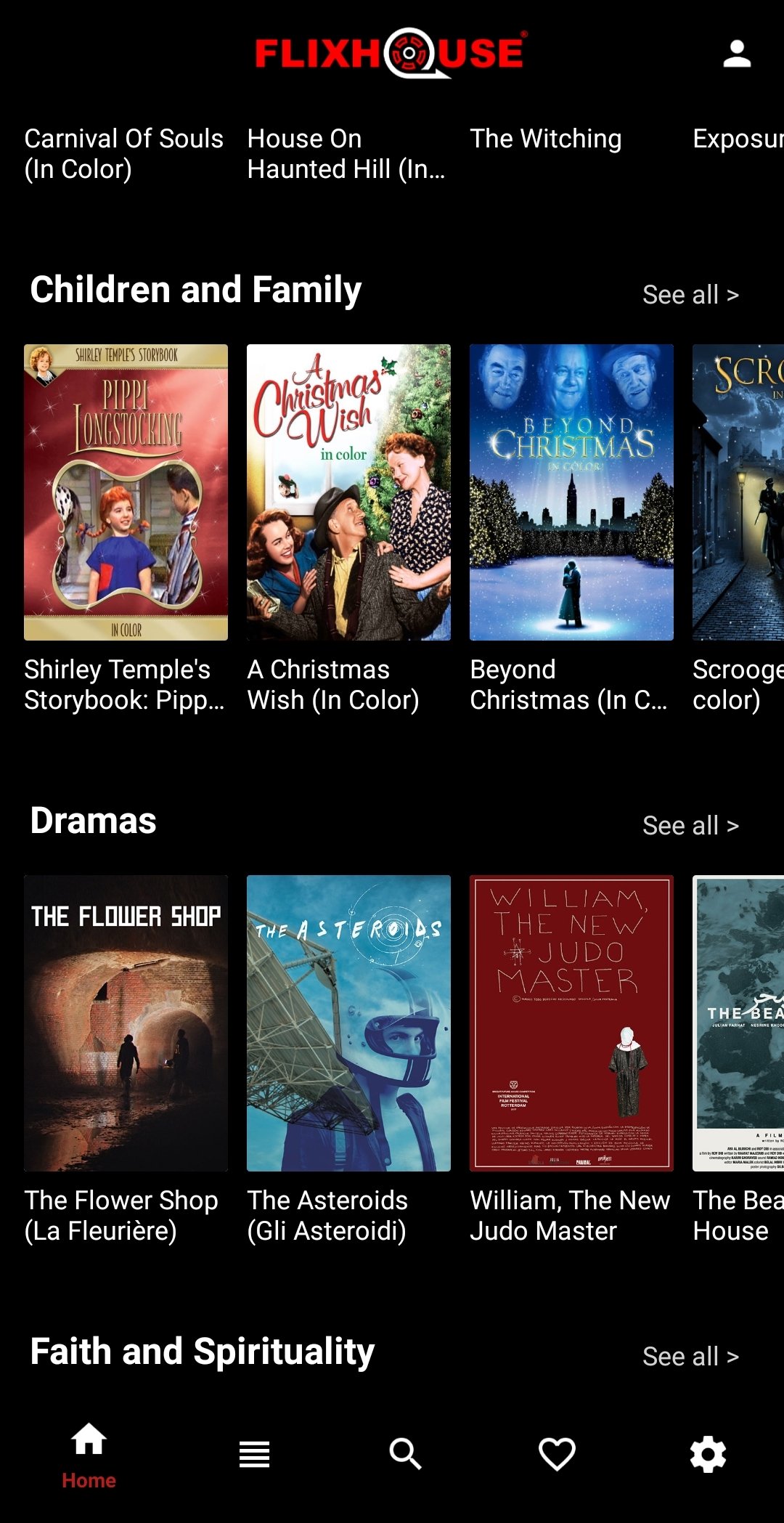Open House On Haunted Hill title
This screenshot has width=784, height=1523.
tap(346, 154)
